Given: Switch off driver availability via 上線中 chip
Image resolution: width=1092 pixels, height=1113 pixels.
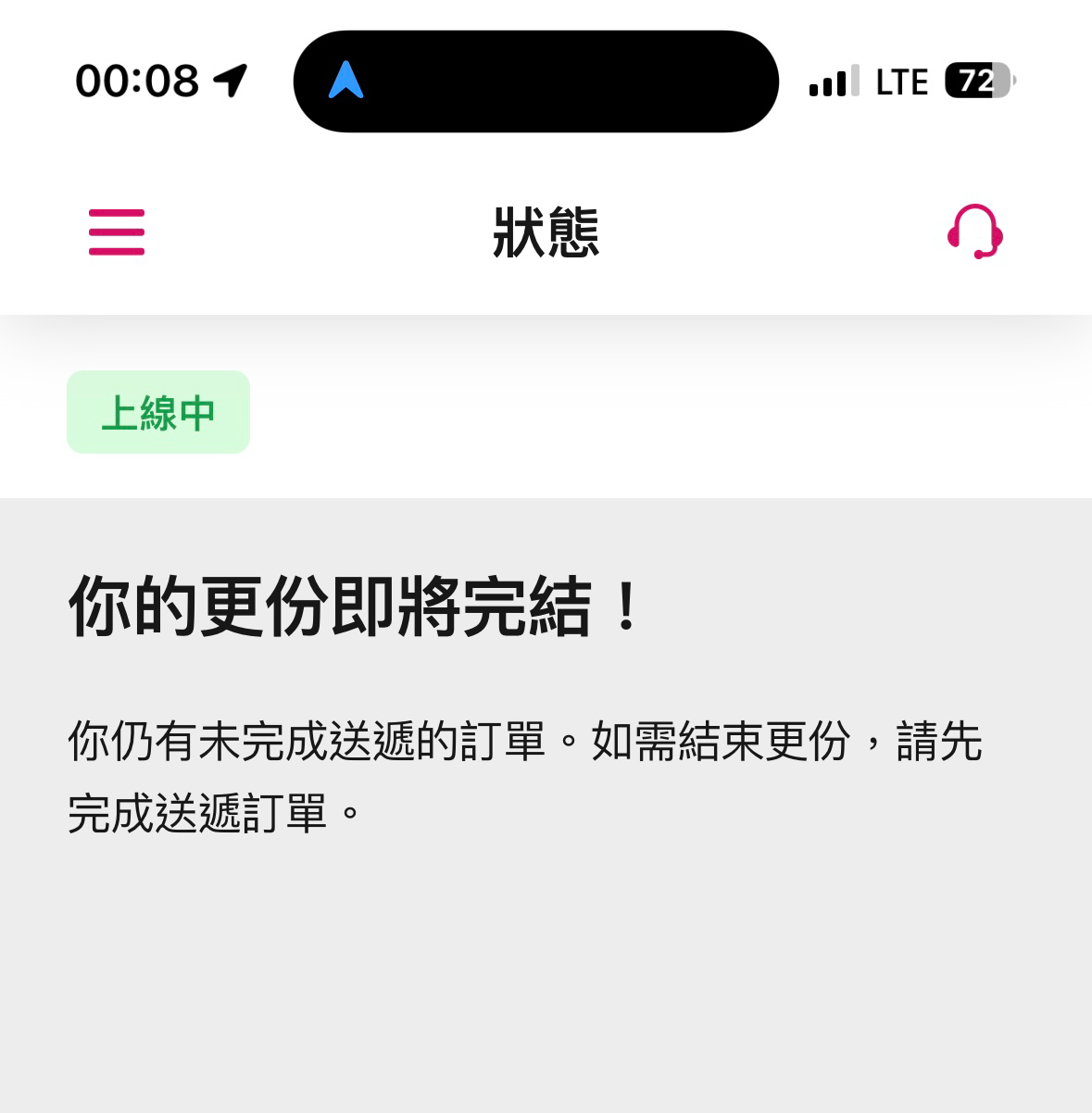Looking at the screenshot, I should (157, 412).
